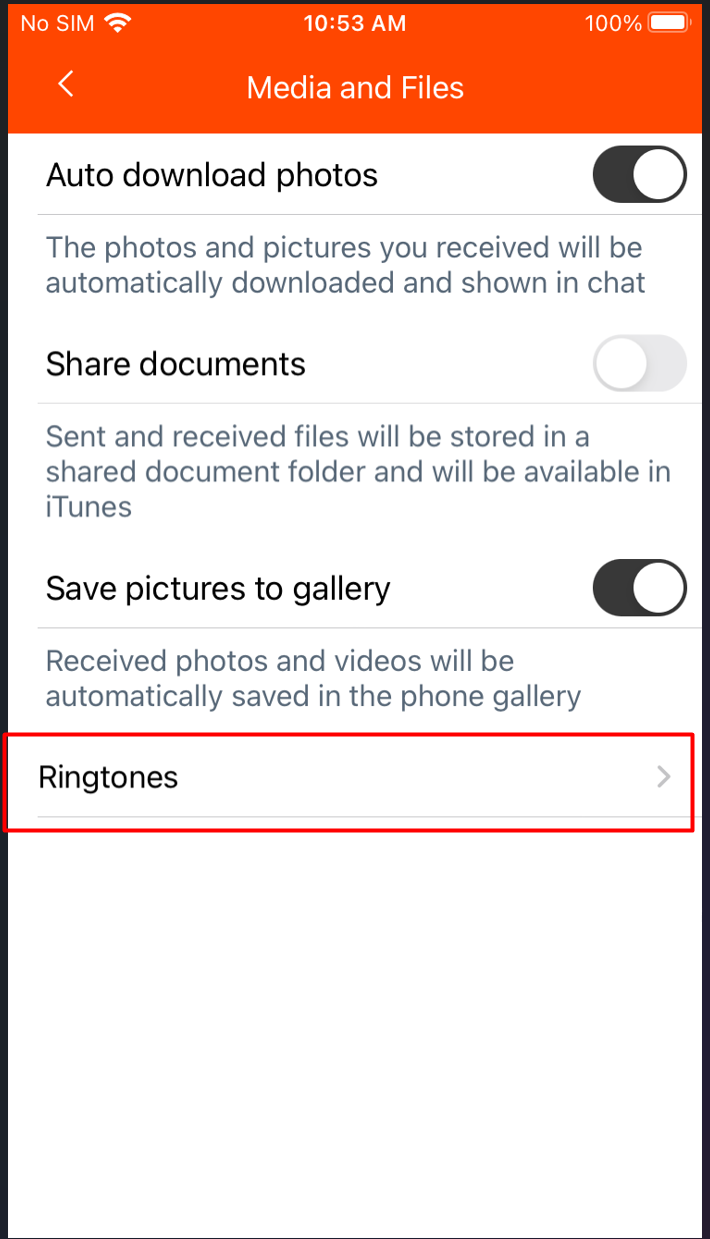Enable the Share documents switch
This screenshot has height=1239, width=710.
[x=640, y=363]
